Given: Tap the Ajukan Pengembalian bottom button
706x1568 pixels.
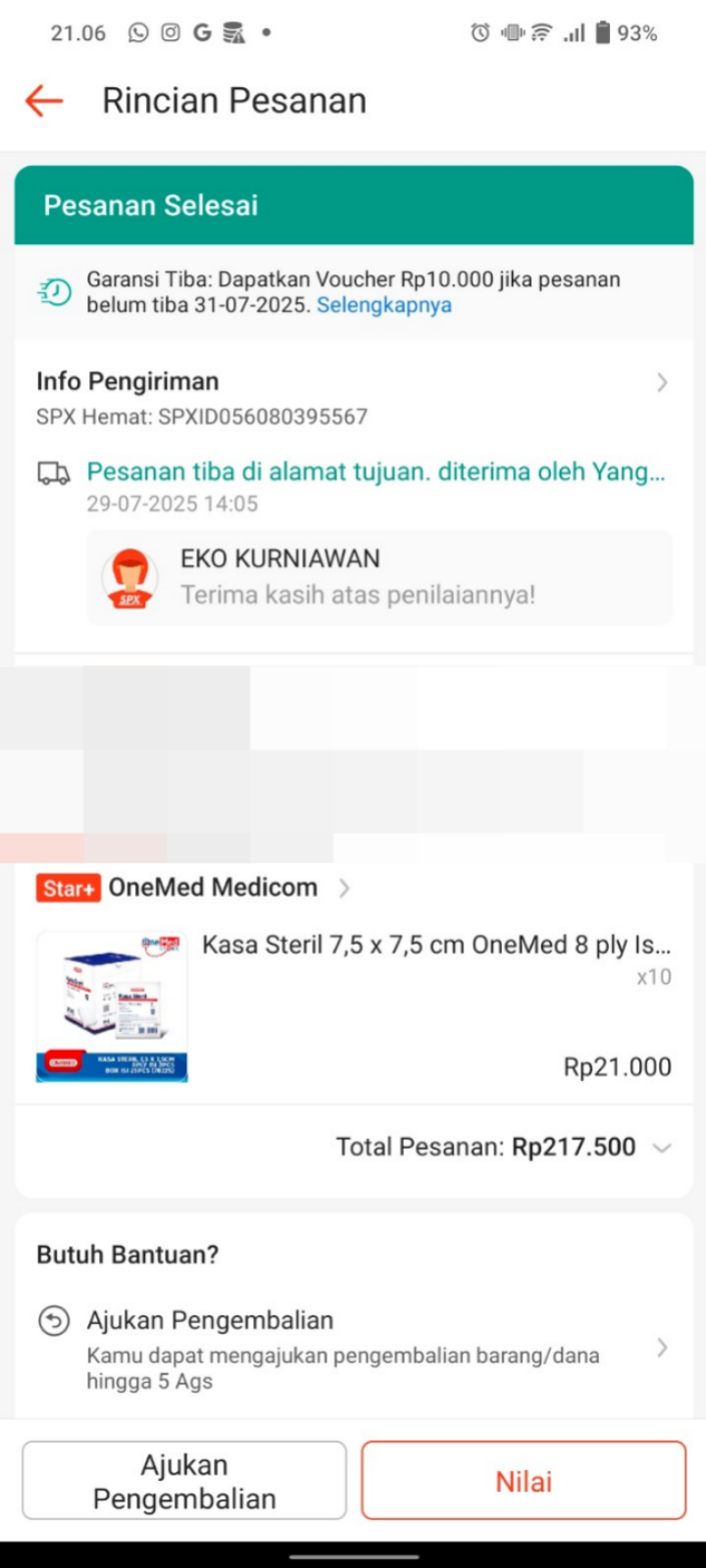Looking at the screenshot, I should (x=184, y=1481).
